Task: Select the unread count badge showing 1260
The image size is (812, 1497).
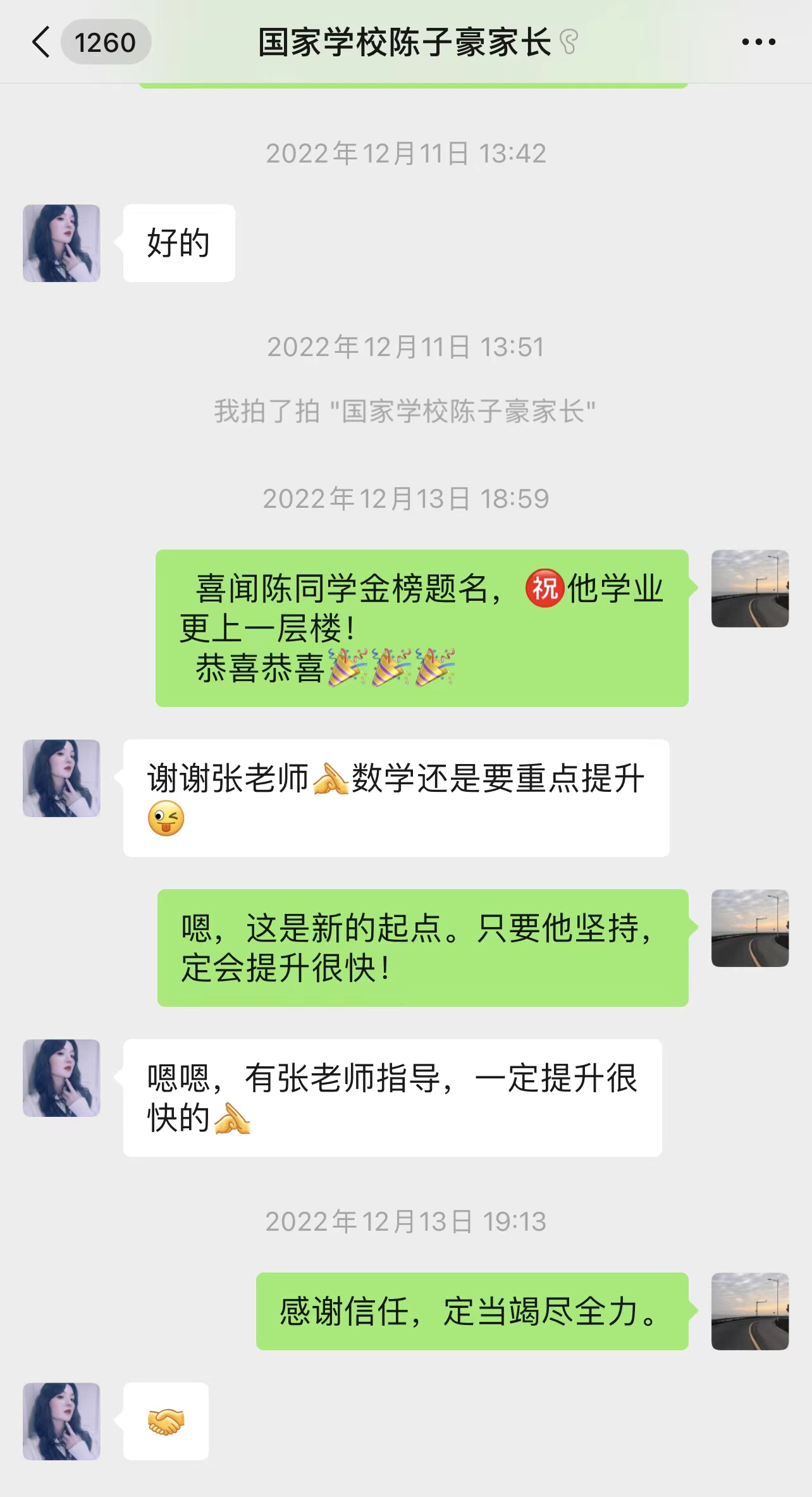Action: tap(106, 42)
